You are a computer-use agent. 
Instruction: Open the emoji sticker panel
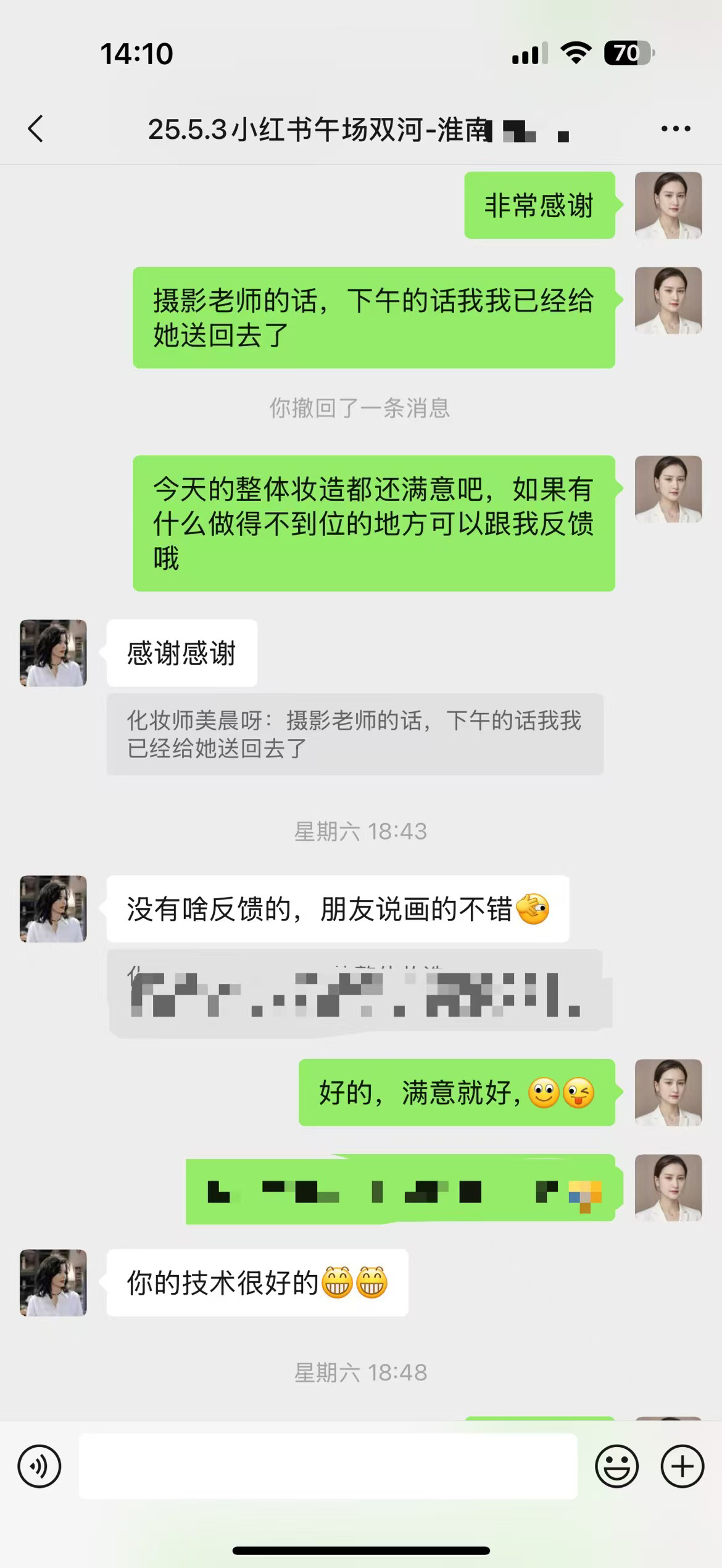point(616,1466)
